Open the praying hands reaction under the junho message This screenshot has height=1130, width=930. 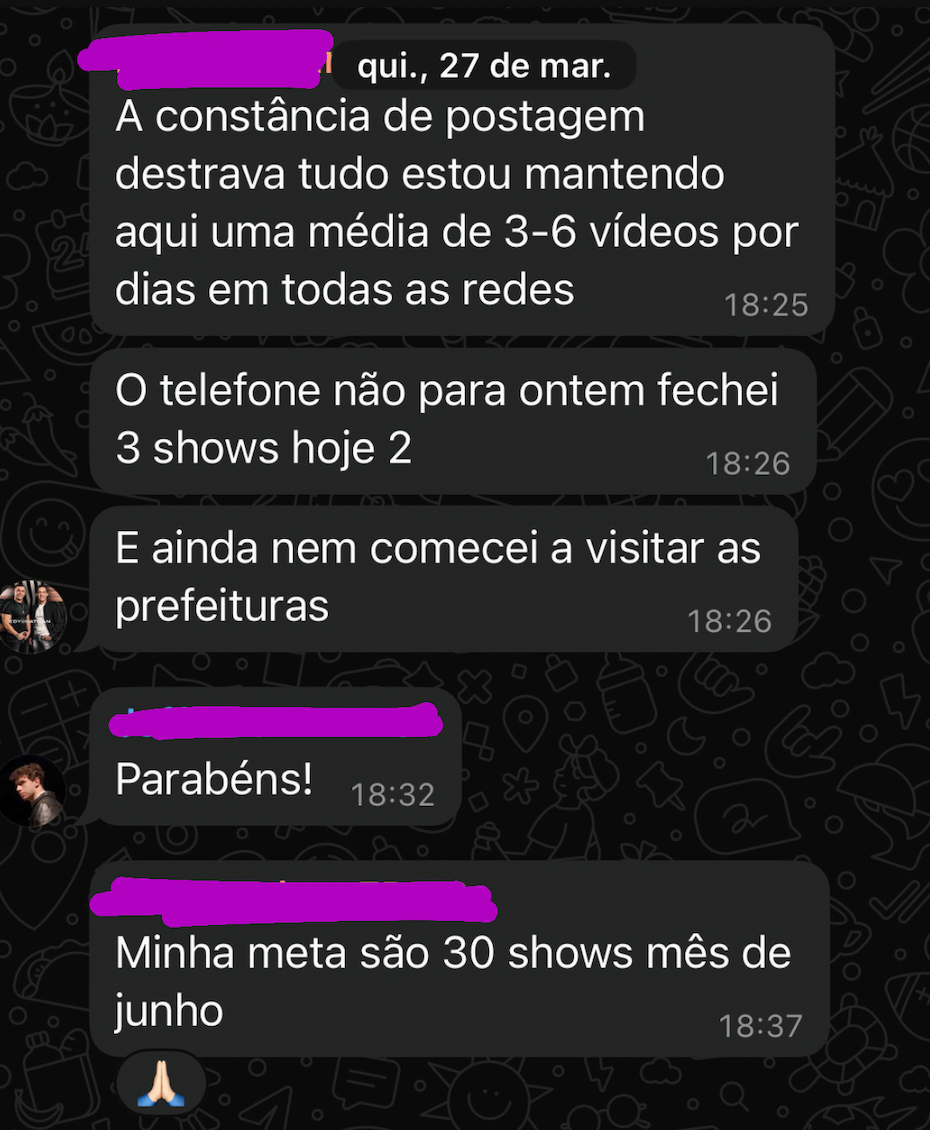[160, 1083]
